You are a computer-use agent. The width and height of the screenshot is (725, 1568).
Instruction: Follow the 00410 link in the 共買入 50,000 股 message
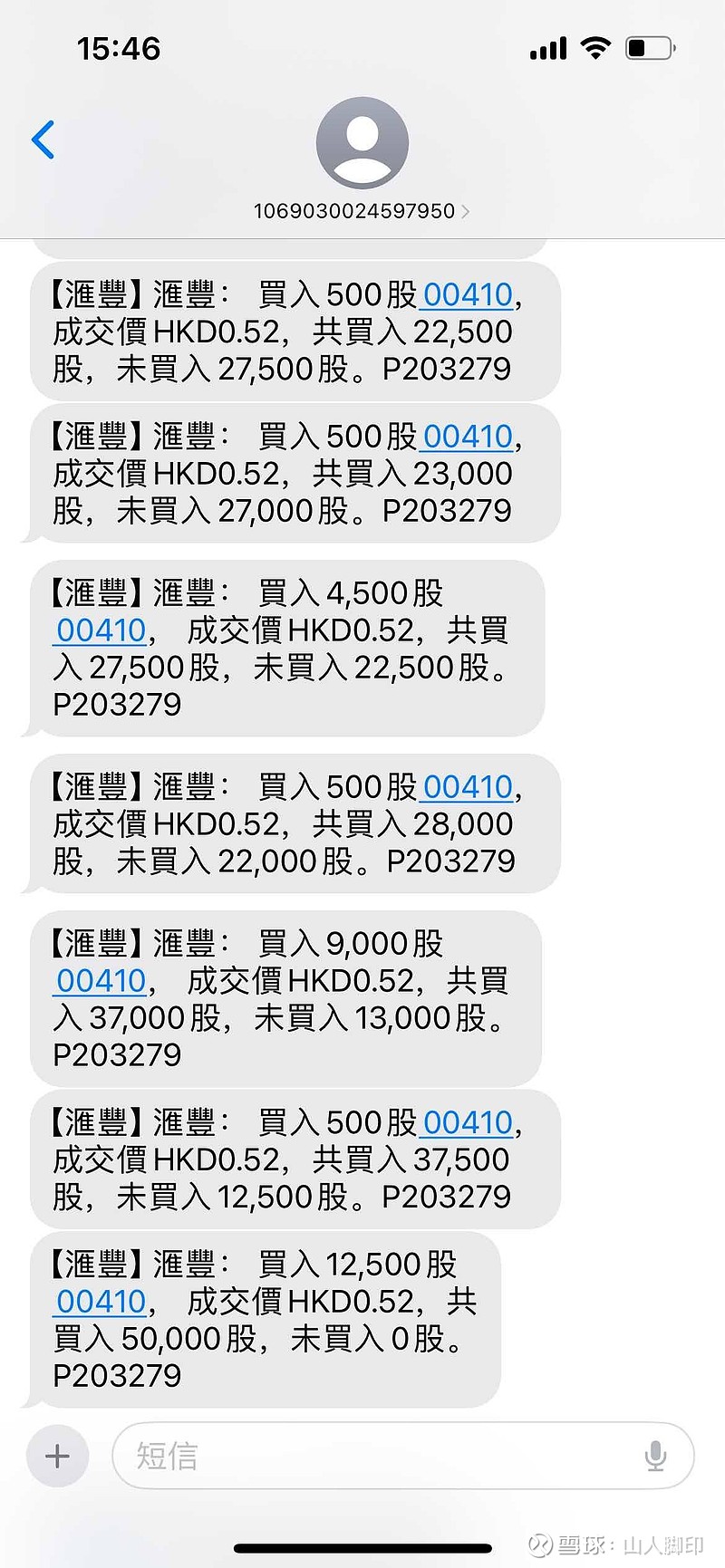click(101, 1302)
